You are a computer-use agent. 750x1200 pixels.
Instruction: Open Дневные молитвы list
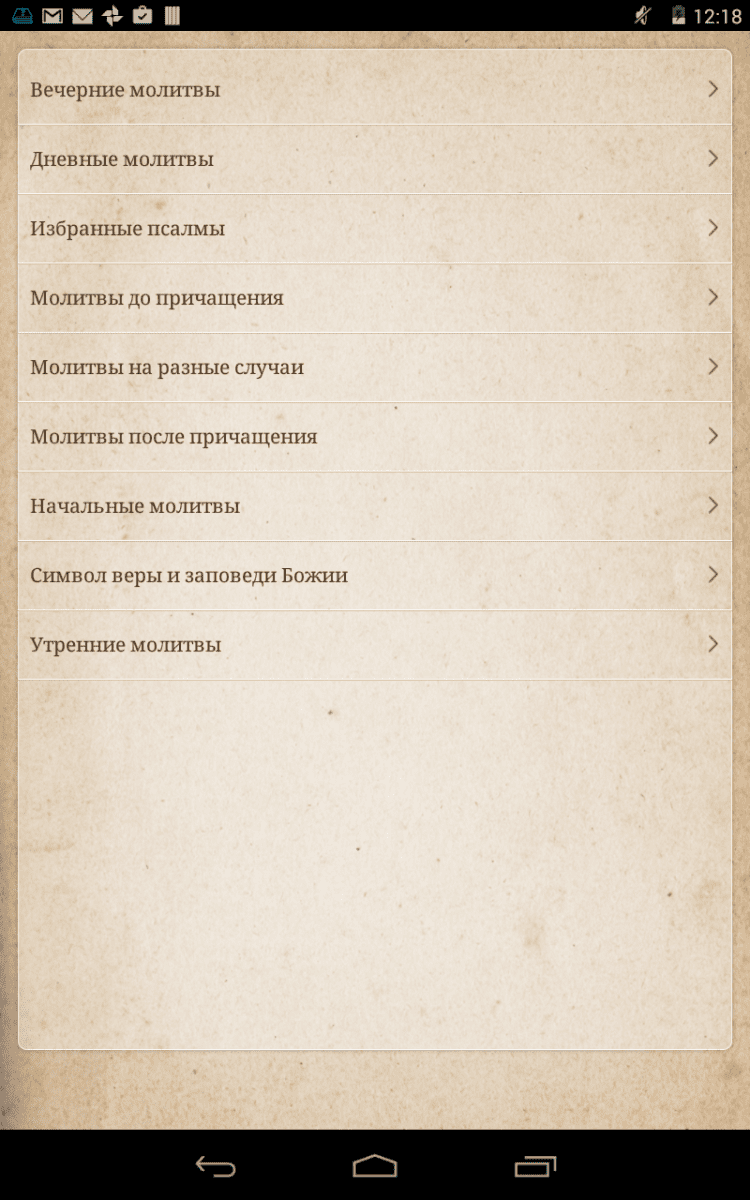(x=374, y=159)
